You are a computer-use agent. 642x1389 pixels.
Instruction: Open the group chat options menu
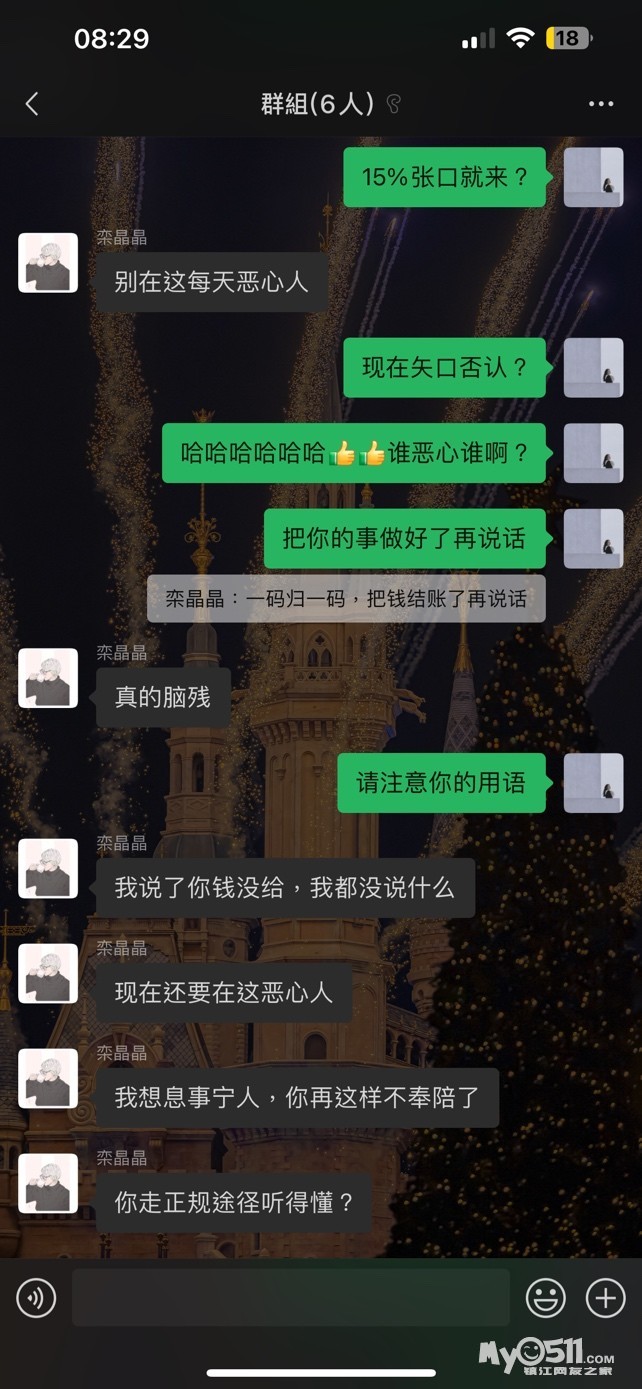601,104
